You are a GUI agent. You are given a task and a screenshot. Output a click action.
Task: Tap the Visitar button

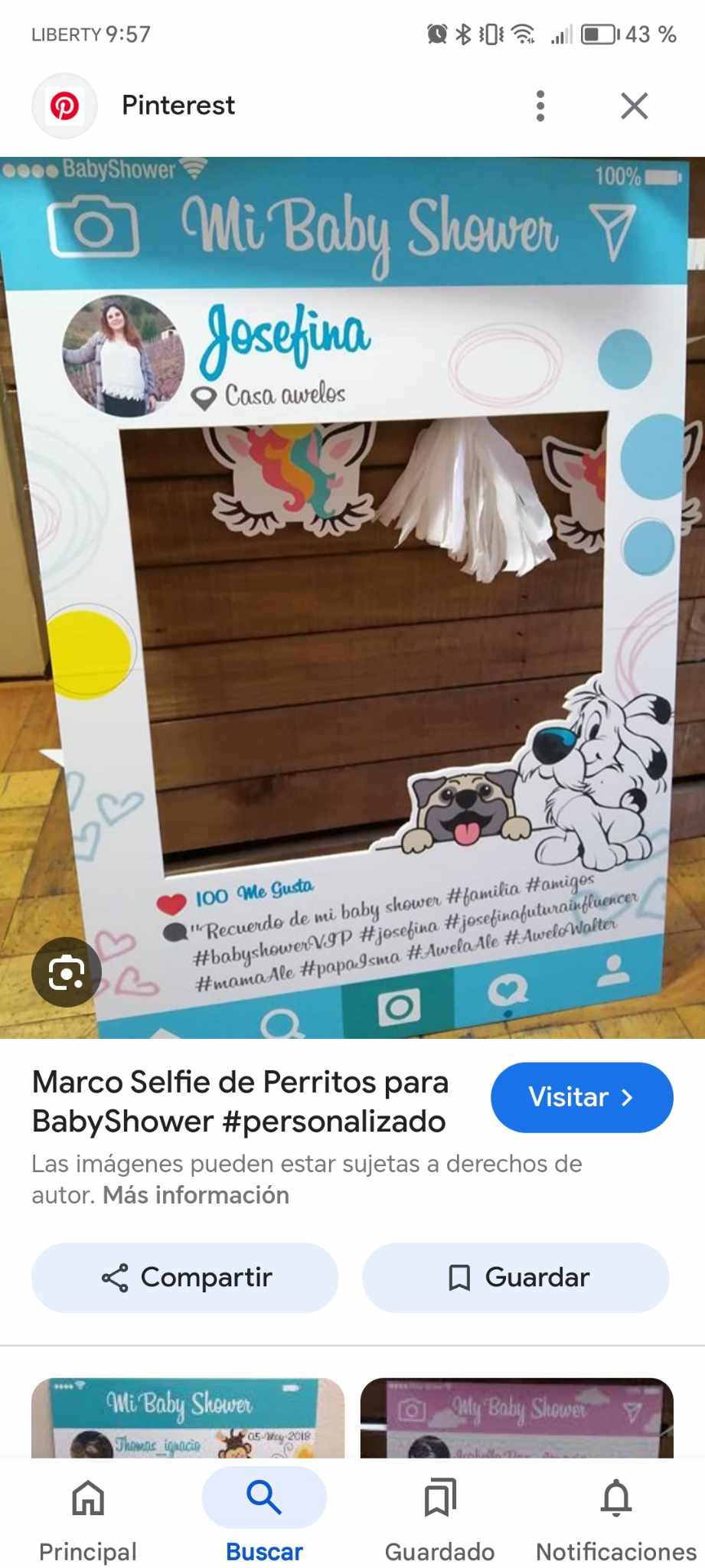click(x=582, y=1097)
